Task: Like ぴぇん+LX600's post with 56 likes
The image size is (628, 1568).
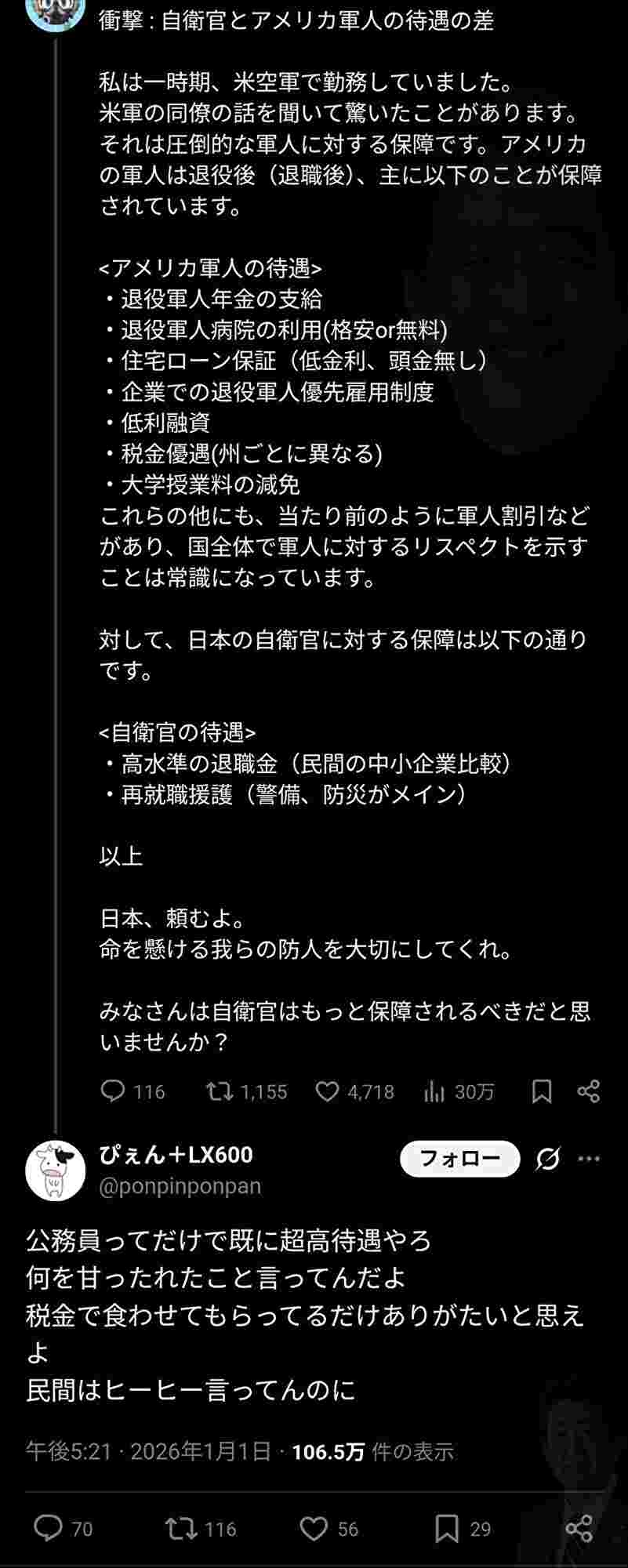Action: point(314,1528)
